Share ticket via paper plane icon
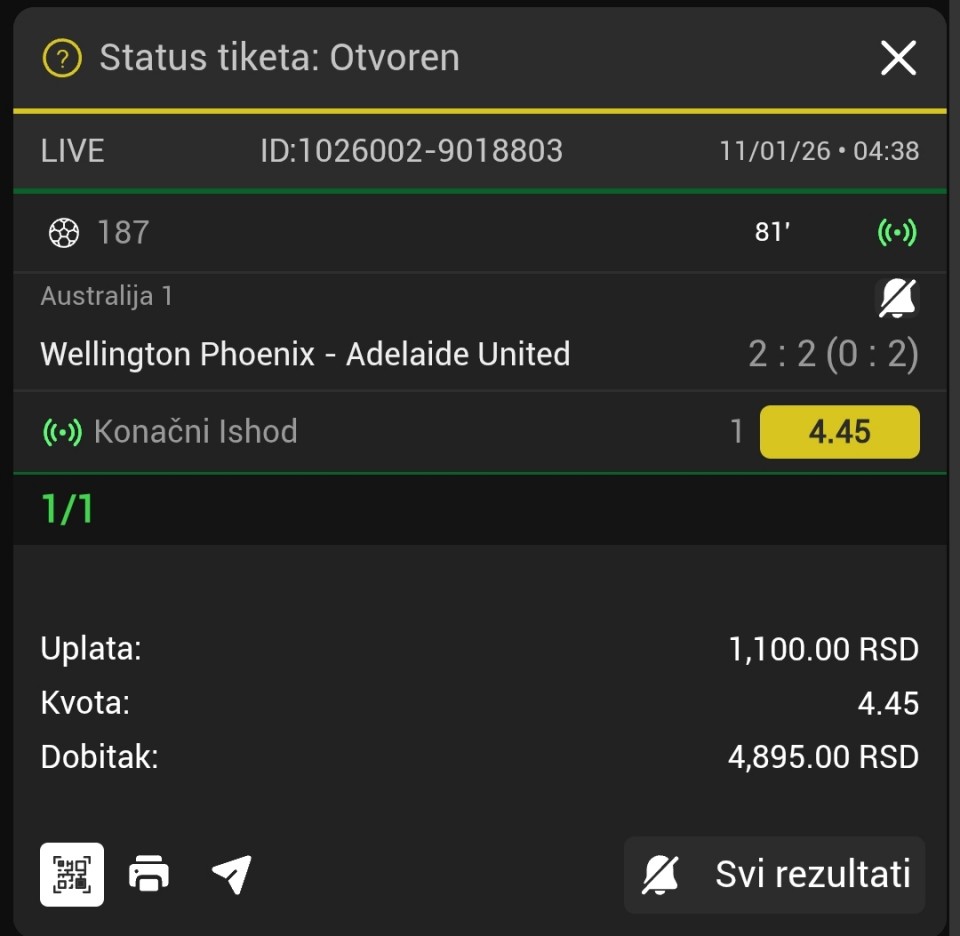 coord(231,875)
